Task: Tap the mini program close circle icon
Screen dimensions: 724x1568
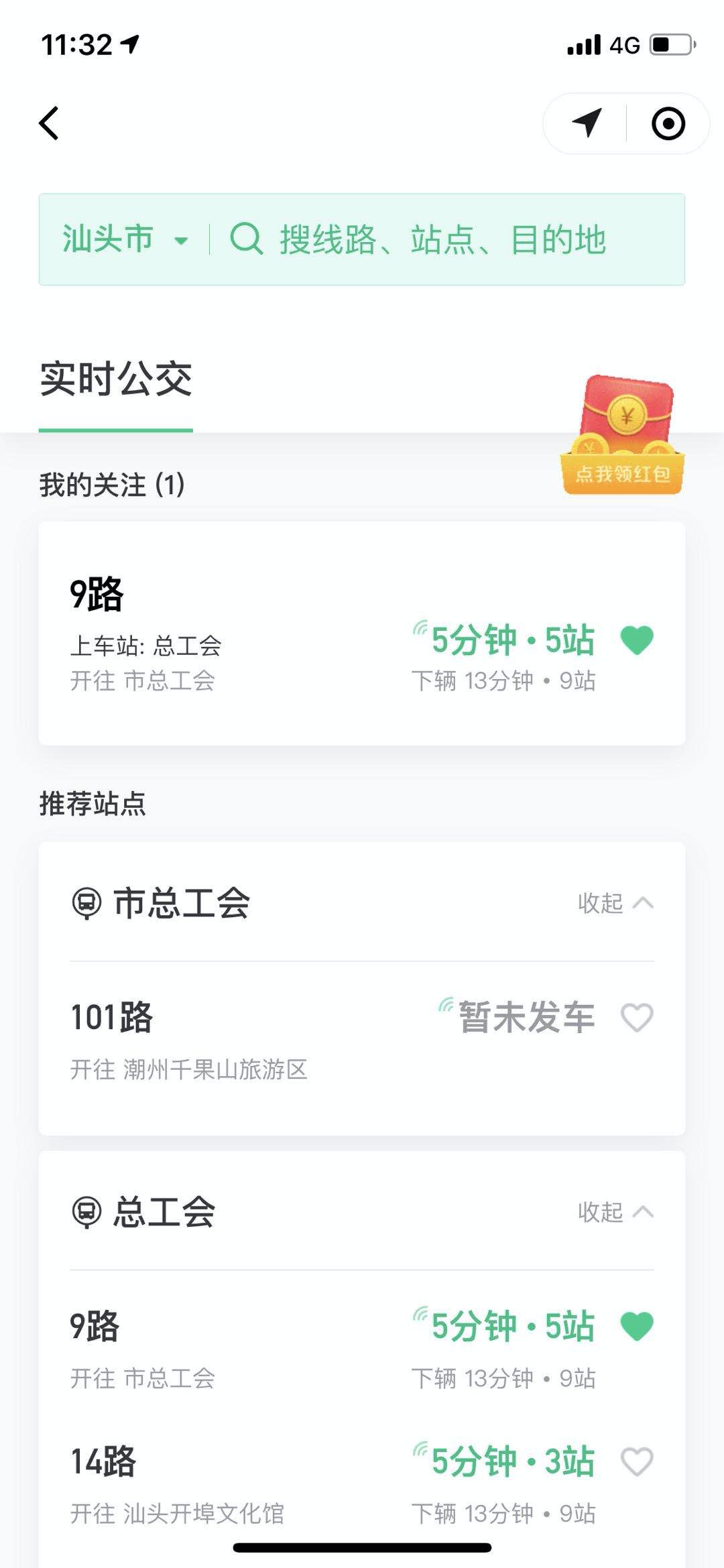Action: pos(668,123)
